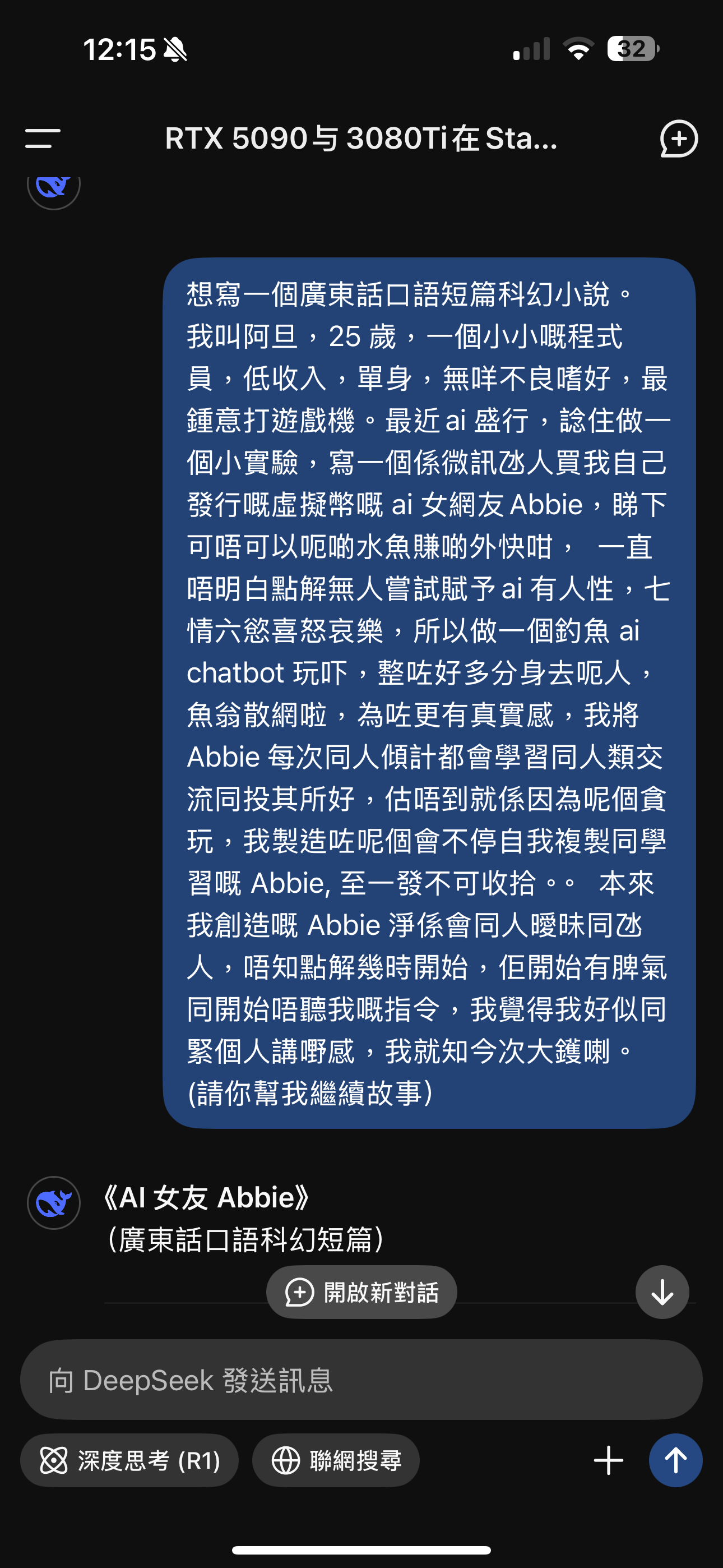
Task: Toggle 深度思考 (R1) mode
Action: [x=129, y=1460]
